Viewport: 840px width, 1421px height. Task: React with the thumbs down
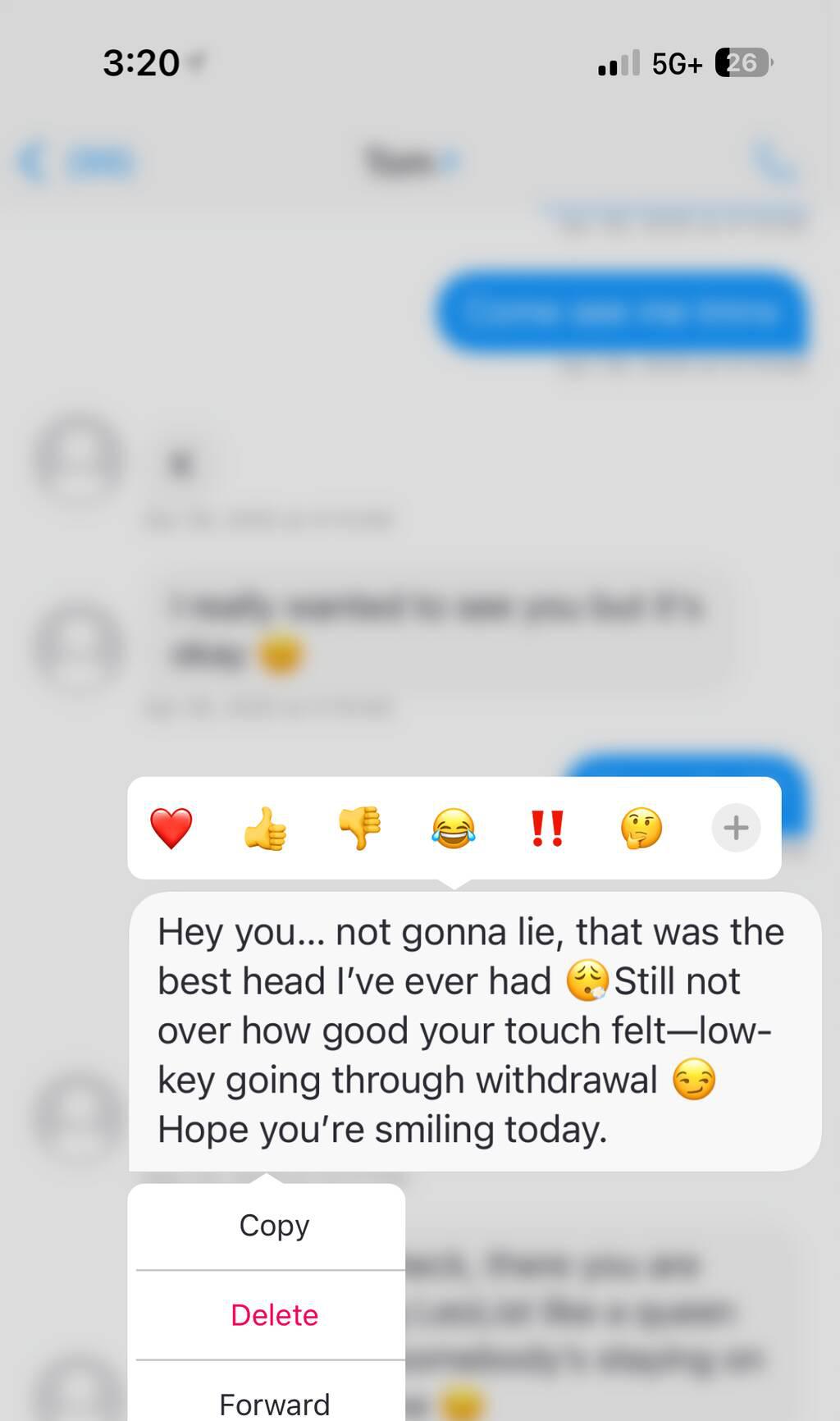point(359,828)
